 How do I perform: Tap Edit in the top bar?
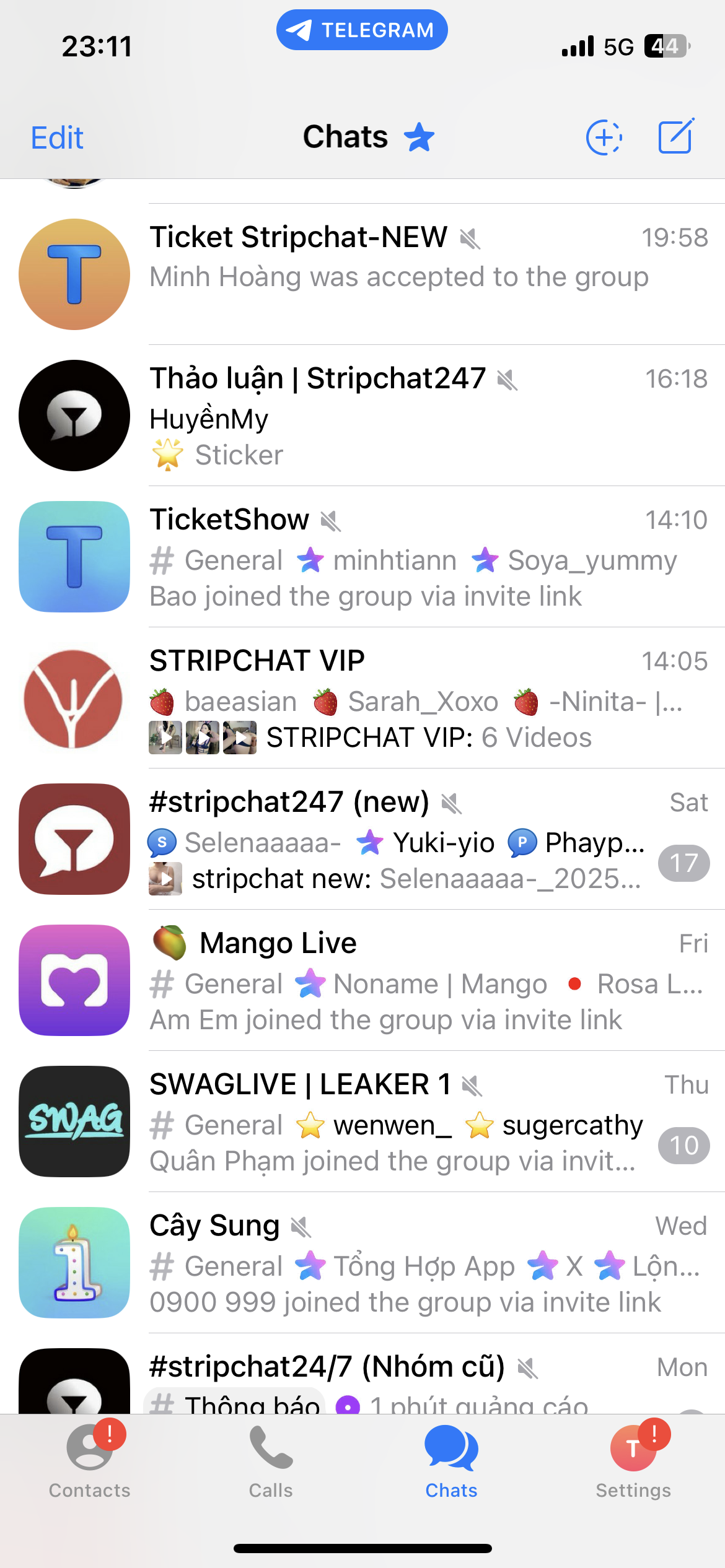point(57,137)
